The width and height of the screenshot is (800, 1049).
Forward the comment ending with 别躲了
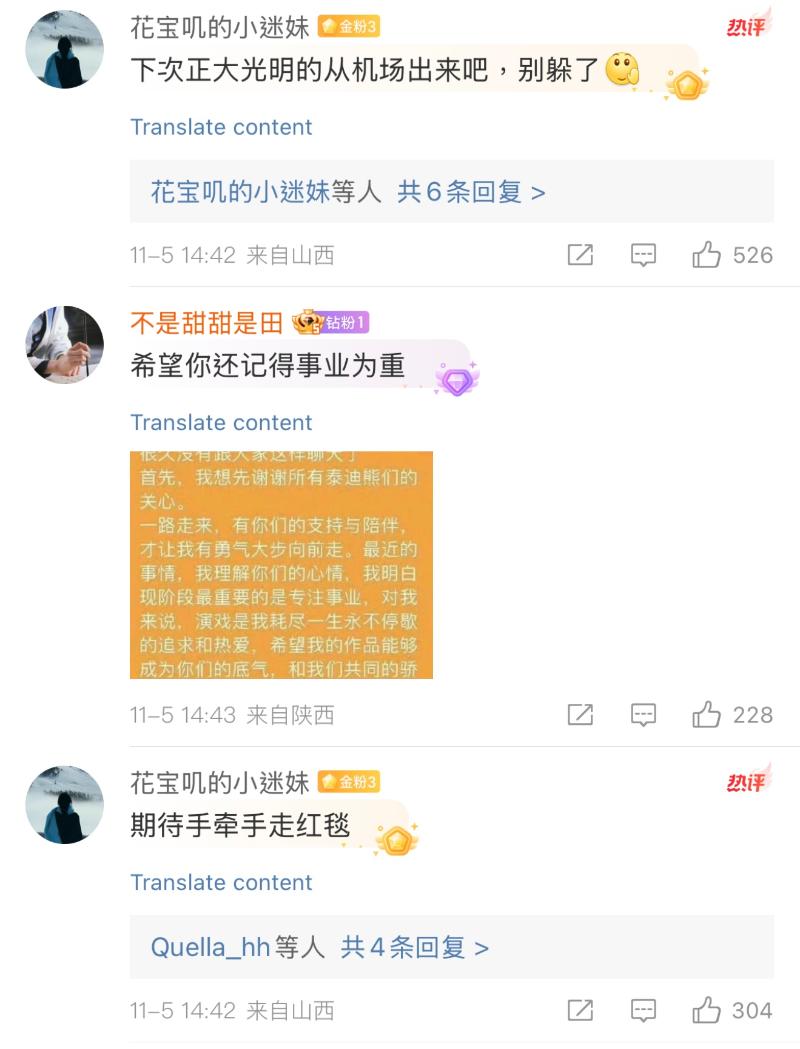click(x=580, y=255)
